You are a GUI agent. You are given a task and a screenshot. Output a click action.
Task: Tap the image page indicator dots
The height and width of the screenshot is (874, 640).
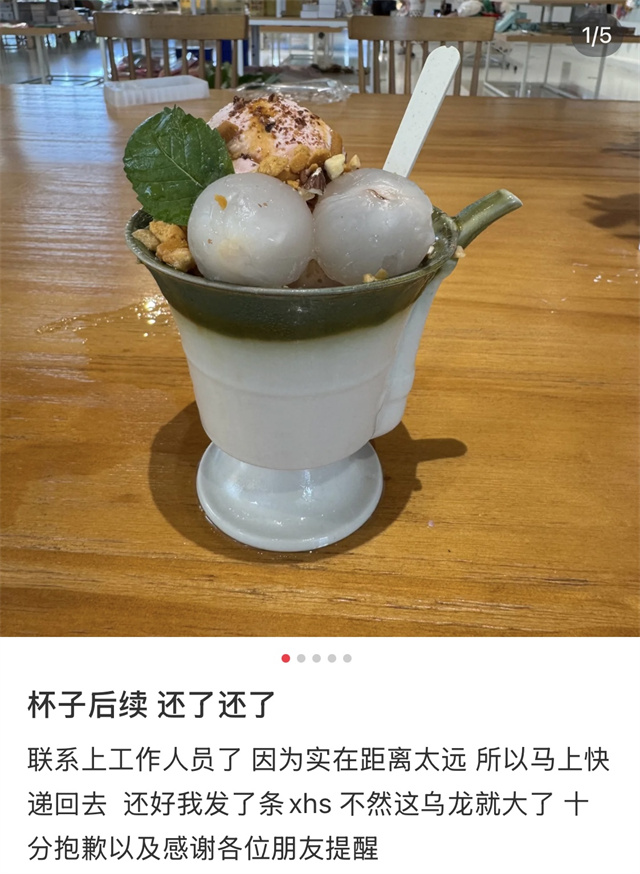pyautogui.click(x=316, y=658)
